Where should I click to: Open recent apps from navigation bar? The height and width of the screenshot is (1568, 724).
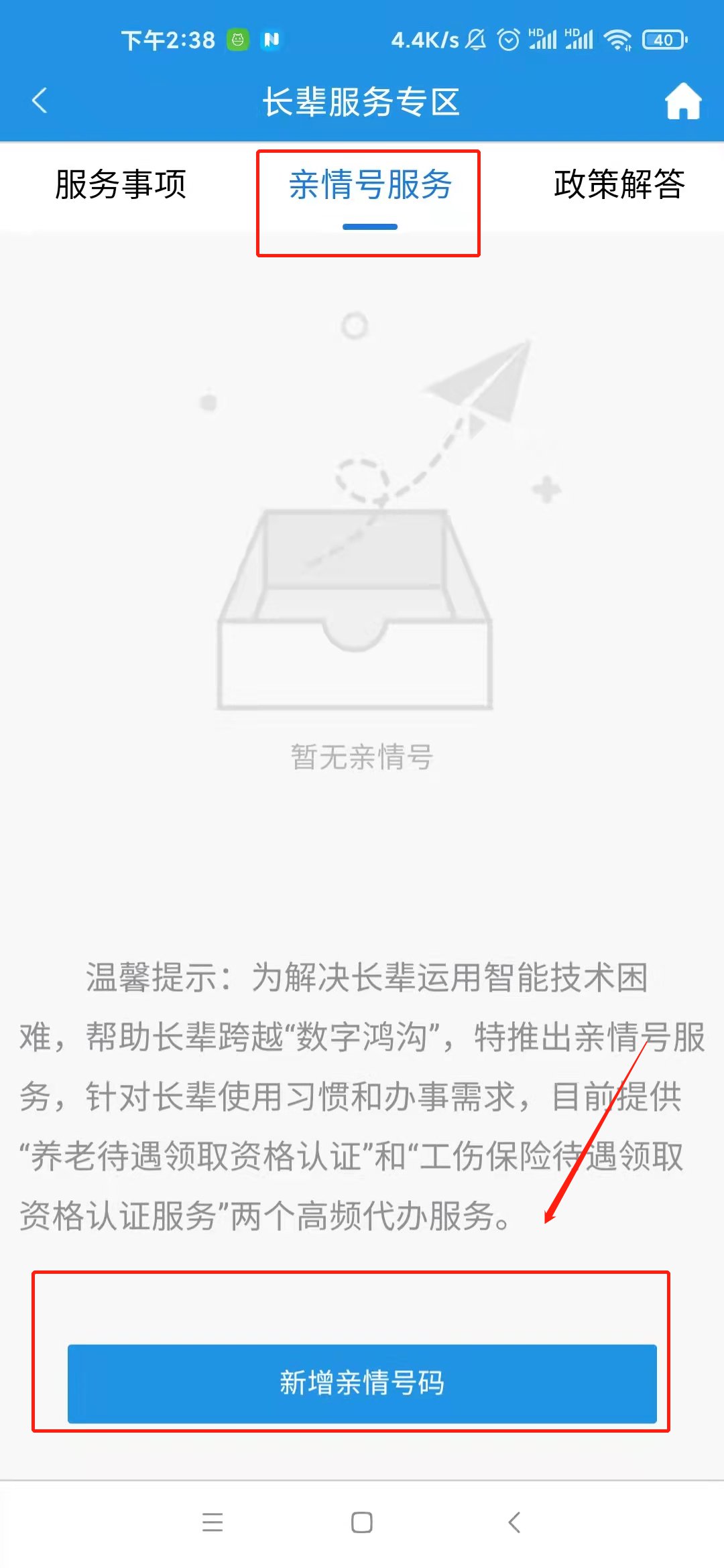click(x=213, y=1522)
